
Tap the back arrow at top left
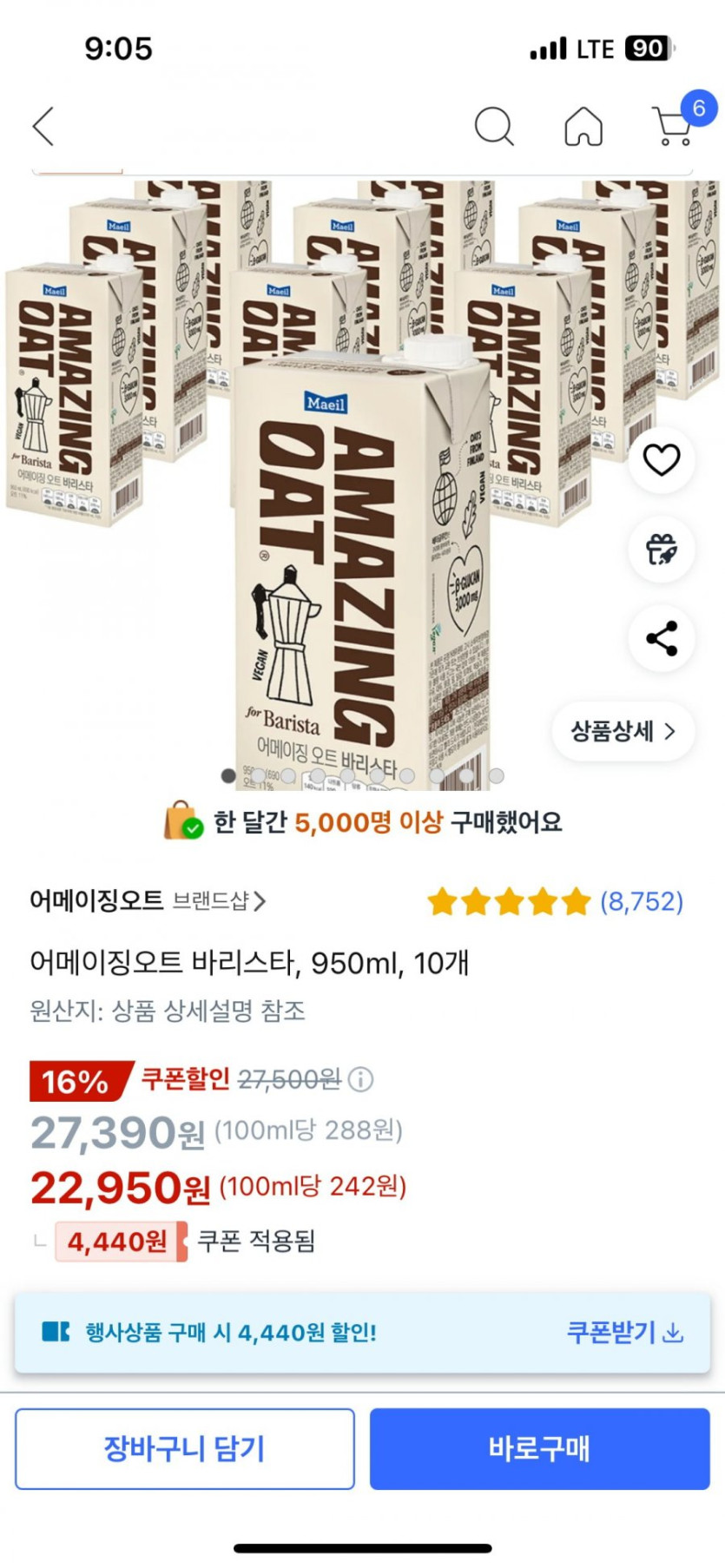43,126
